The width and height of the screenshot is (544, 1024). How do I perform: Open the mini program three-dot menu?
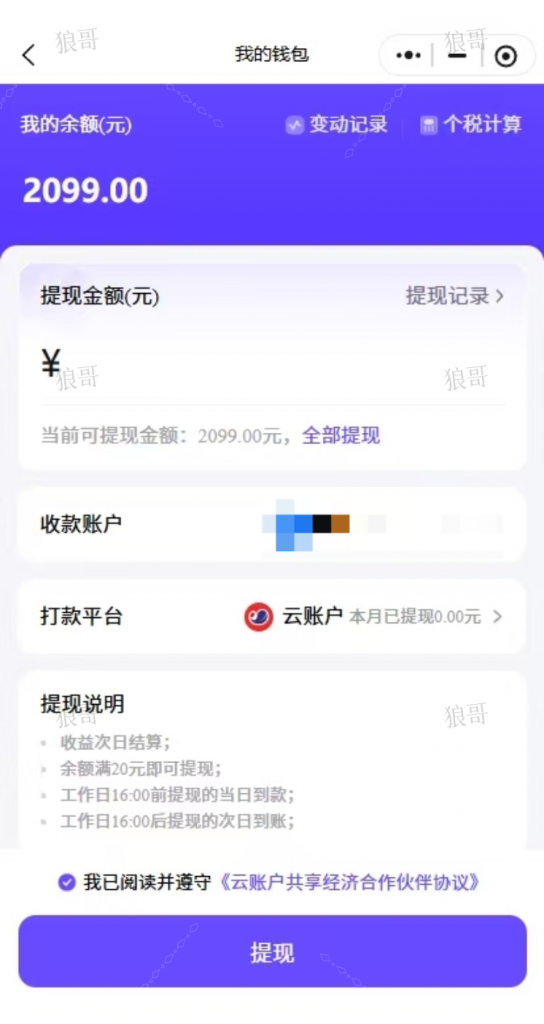tap(409, 56)
